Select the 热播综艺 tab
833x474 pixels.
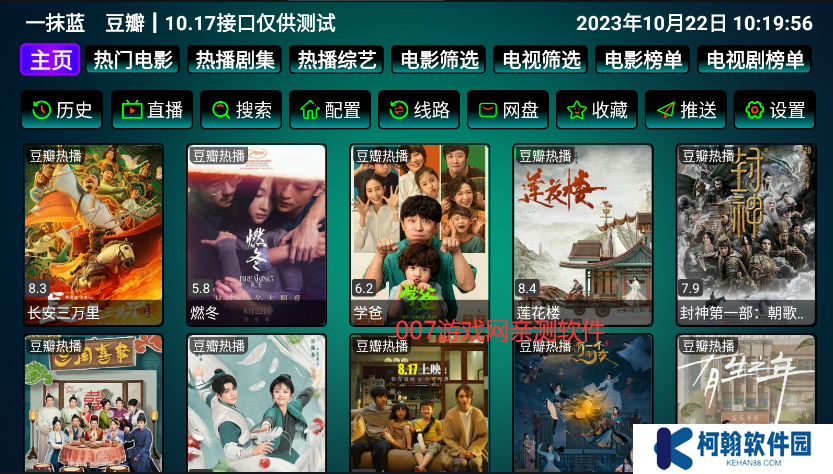[x=337, y=60]
